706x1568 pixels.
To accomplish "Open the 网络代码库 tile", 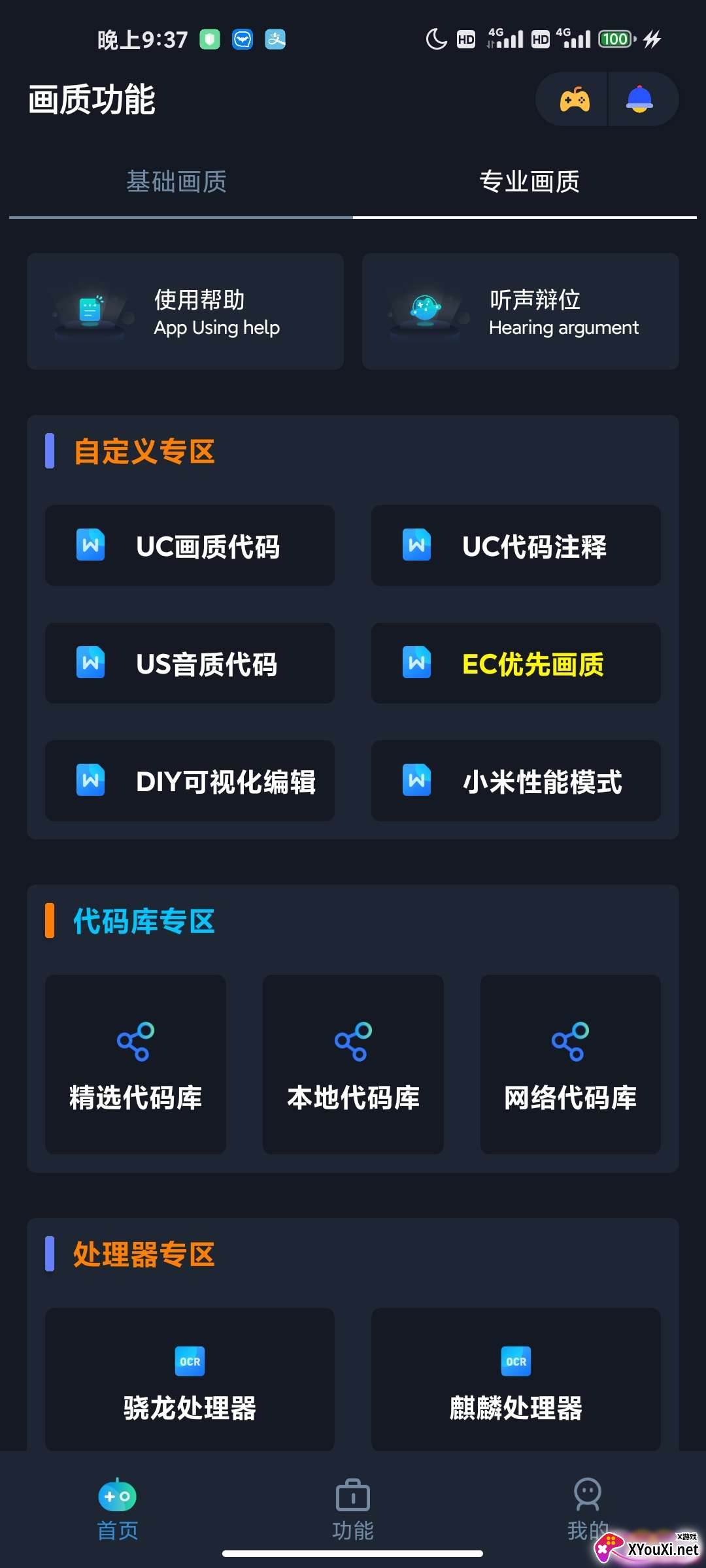I will [x=570, y=1064].
